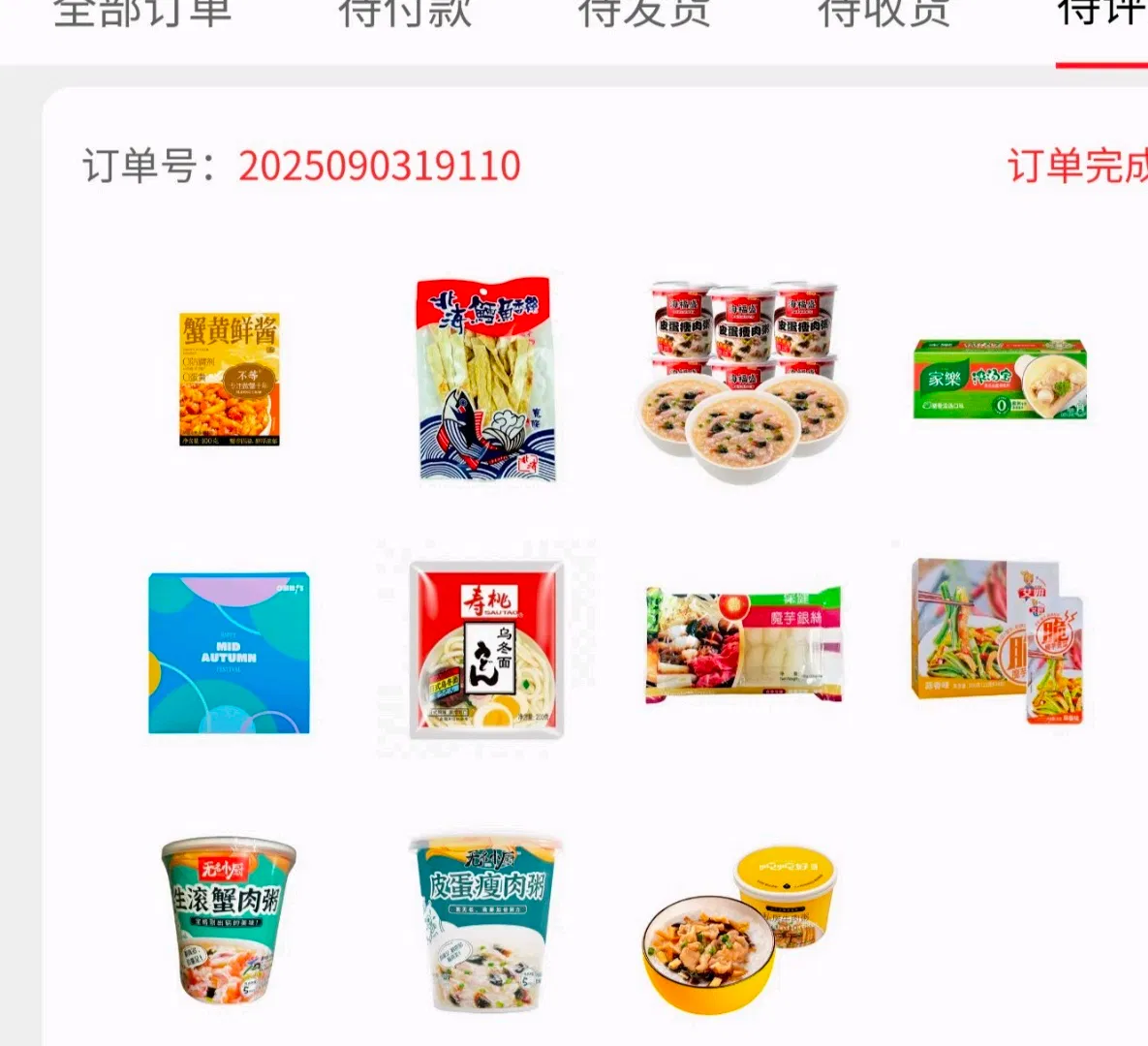The width and height of the screenshot is (1148, 1046).
Task: Switch to the 全部订单 tab
Action: (x=142, y=14)
